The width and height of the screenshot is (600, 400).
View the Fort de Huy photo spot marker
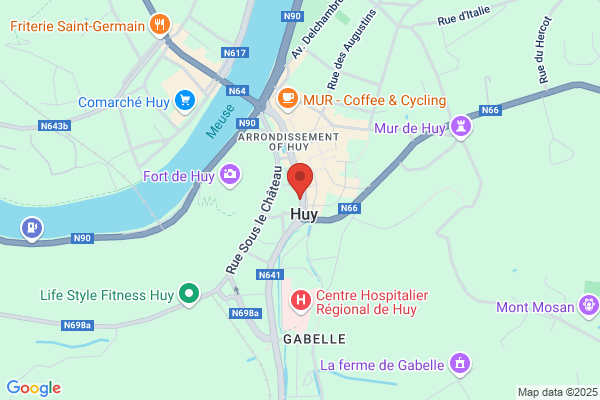coord(230,176)
